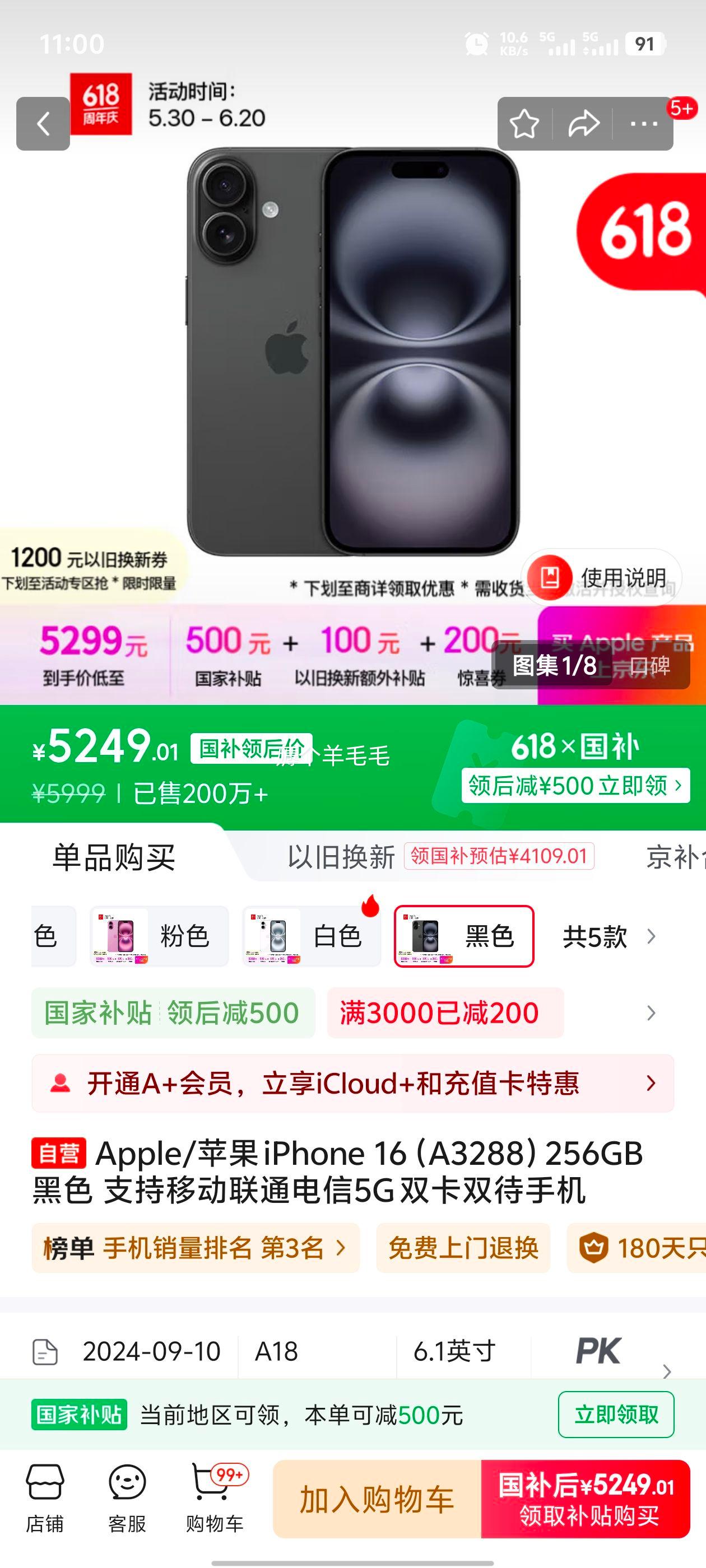
Task: Select the 单品购买 tab
Action: tap(114, 857)
